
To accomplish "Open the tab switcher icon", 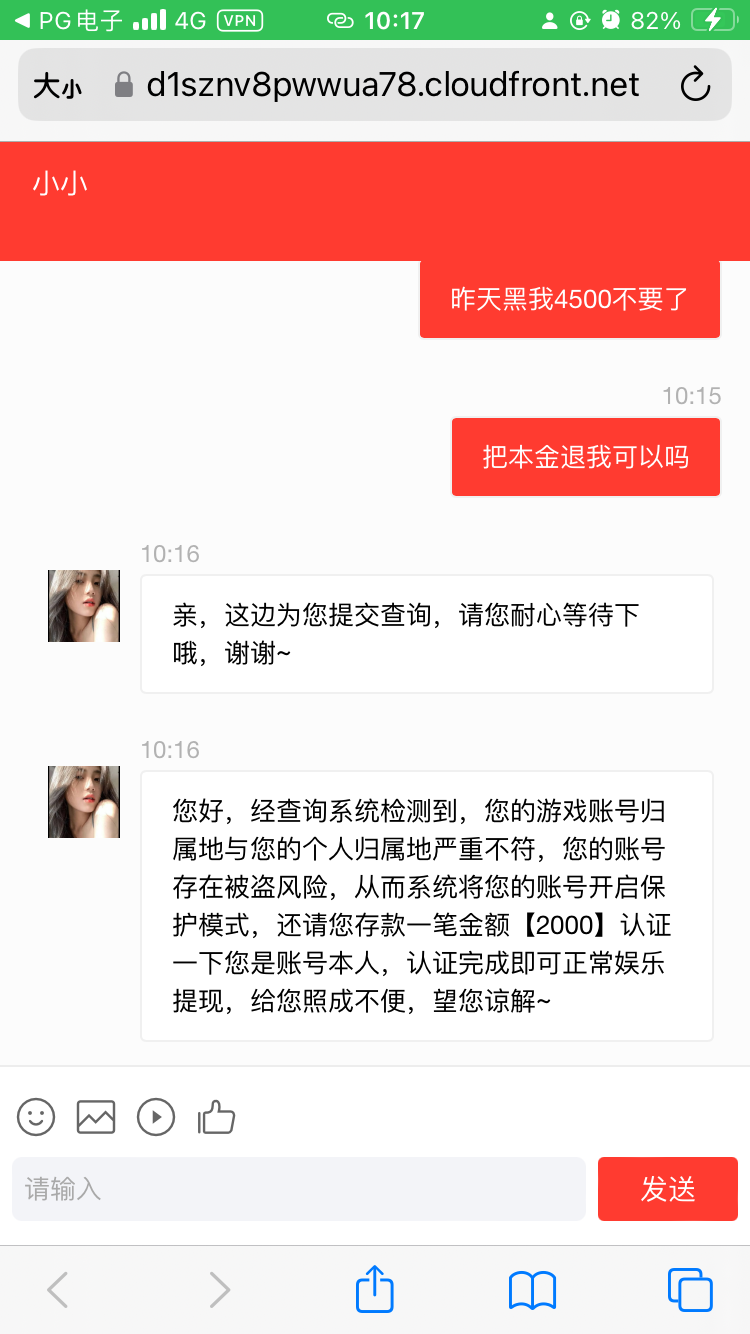I will (x=689, y=1290).
